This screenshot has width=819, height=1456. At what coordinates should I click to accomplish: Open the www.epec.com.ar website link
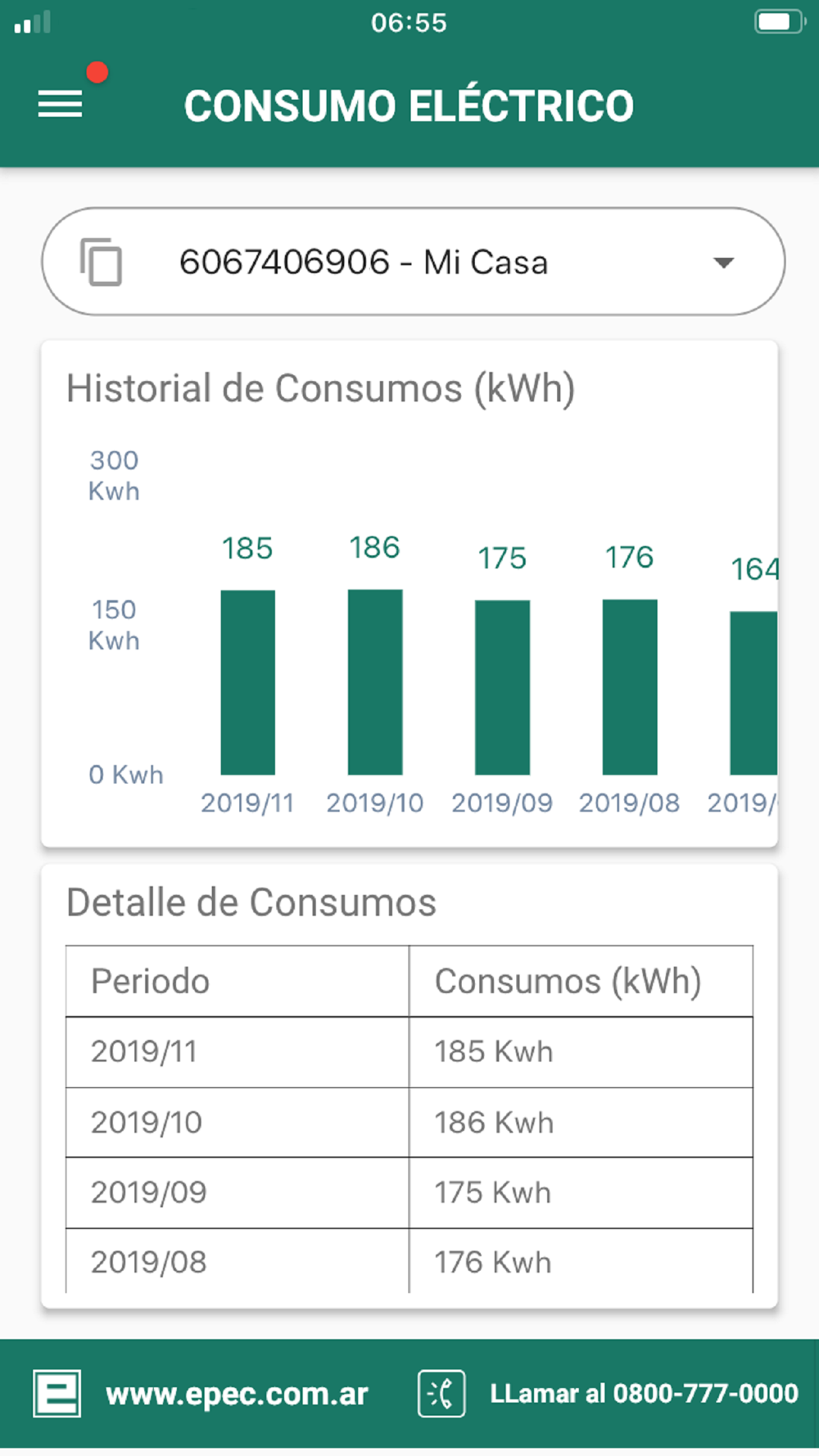point(236,1394)
